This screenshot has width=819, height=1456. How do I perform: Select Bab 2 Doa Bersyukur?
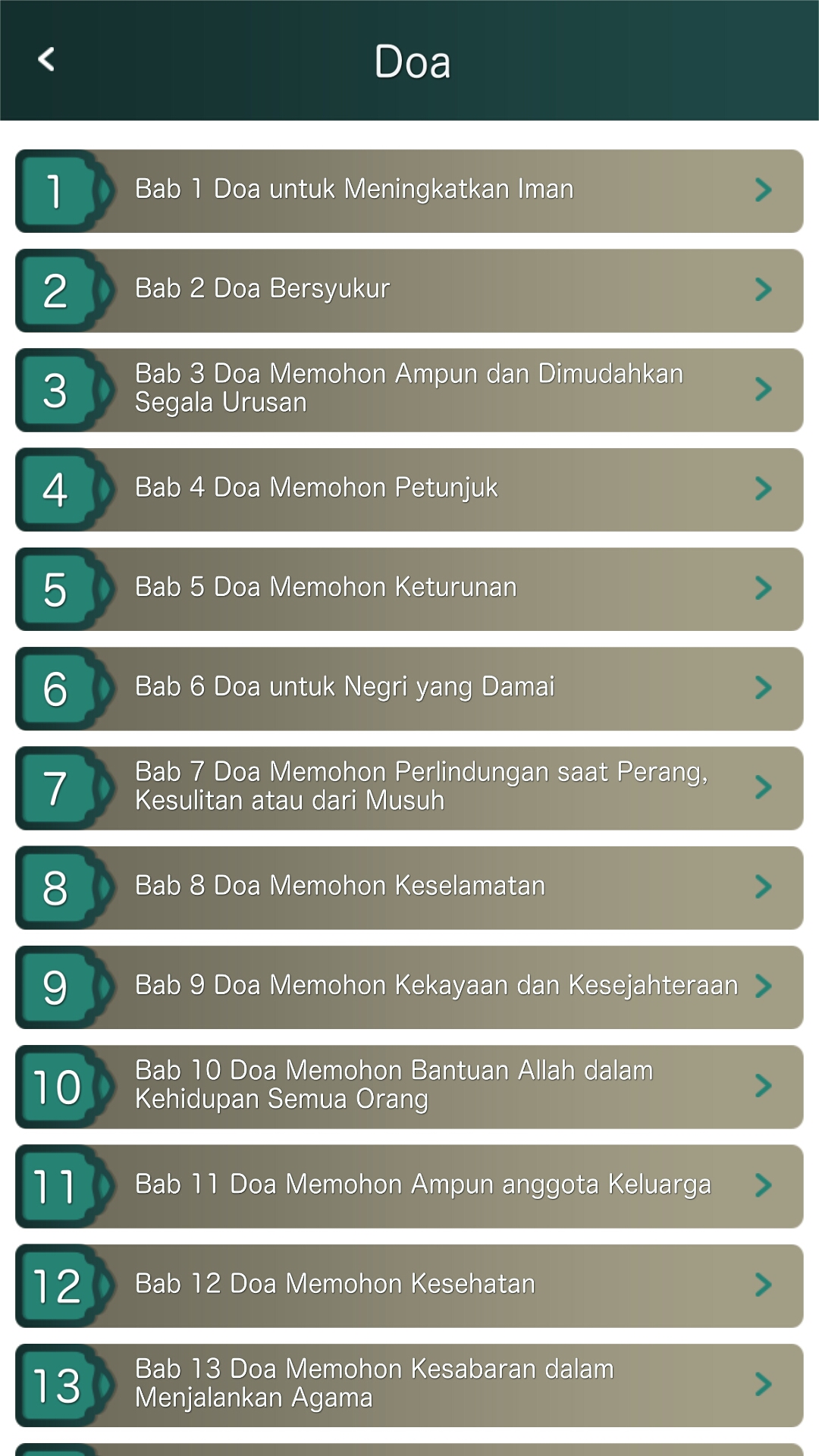409,290
